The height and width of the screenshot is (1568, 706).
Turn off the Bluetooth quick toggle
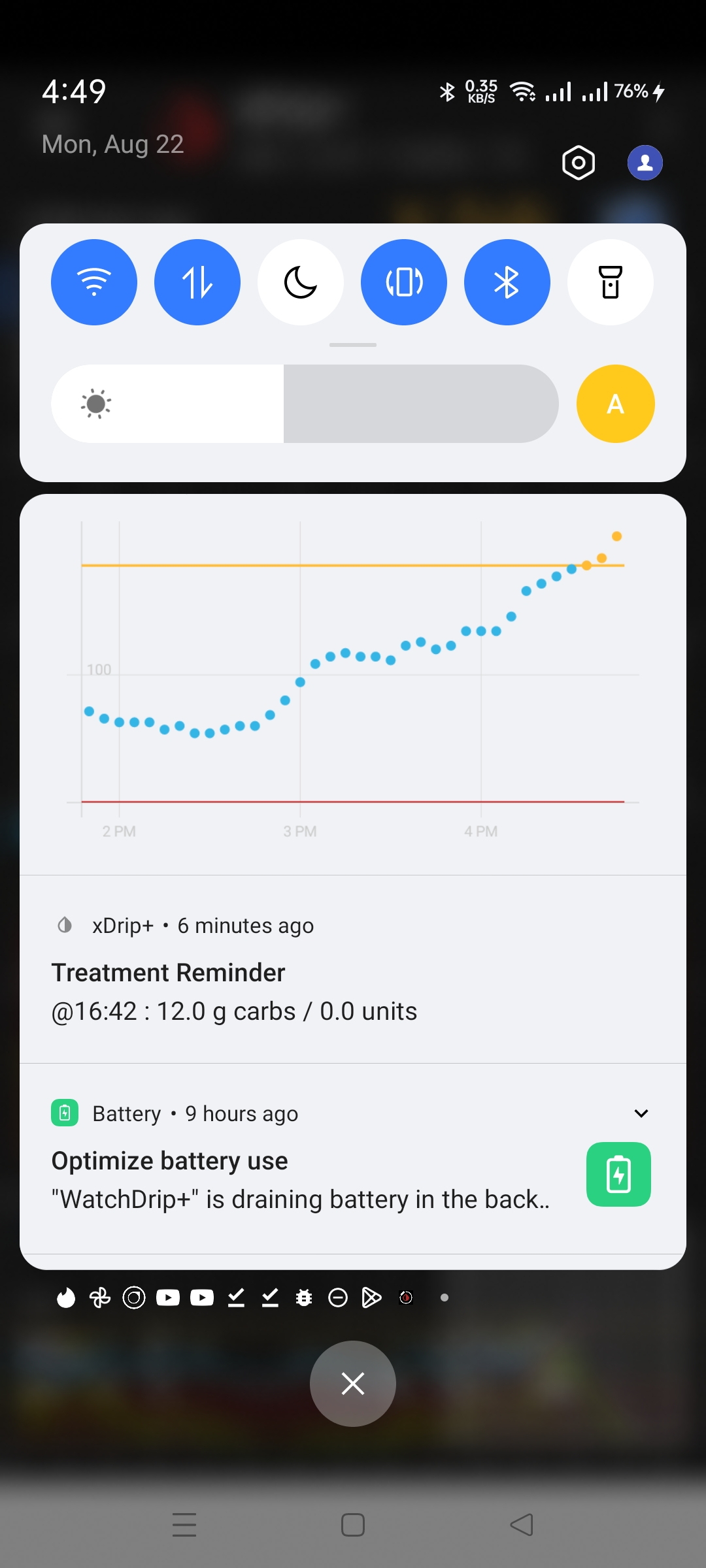[x=507, y=282]
